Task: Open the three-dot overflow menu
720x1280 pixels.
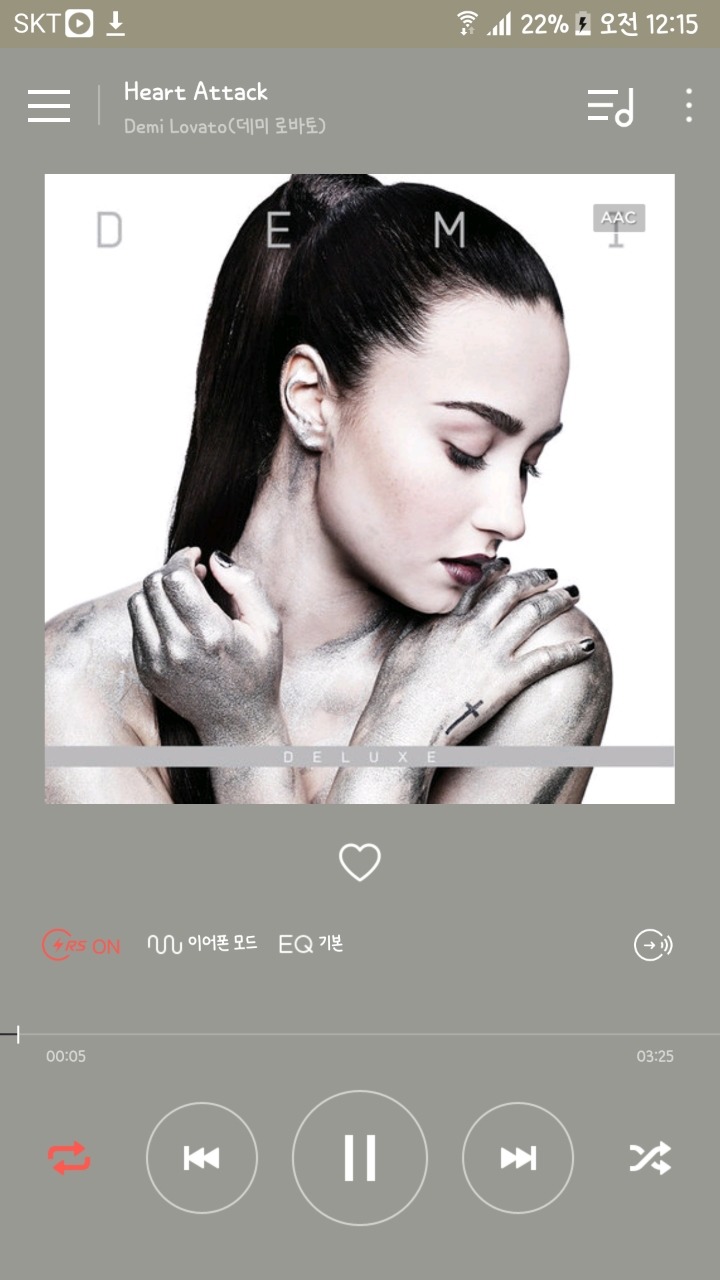Action: click(x=689, y=106)
